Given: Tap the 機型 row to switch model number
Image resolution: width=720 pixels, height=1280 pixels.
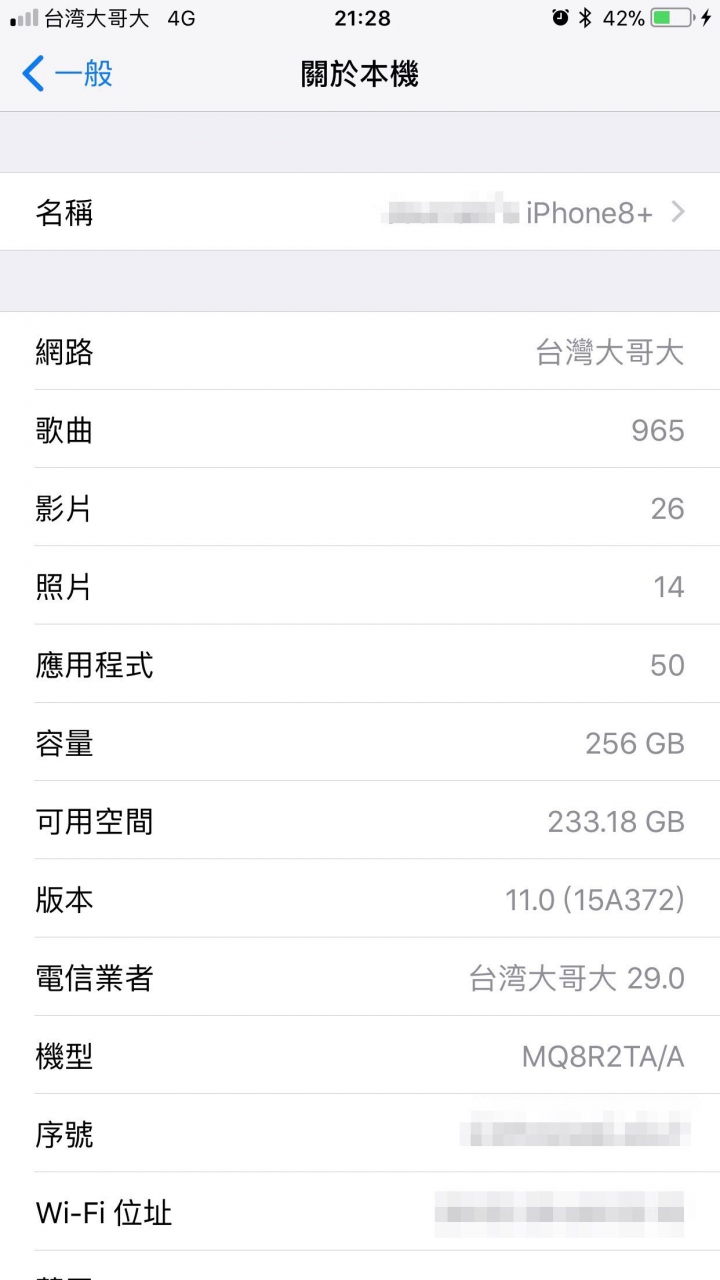Looking at the screenshot, I should coord(360,1056).
